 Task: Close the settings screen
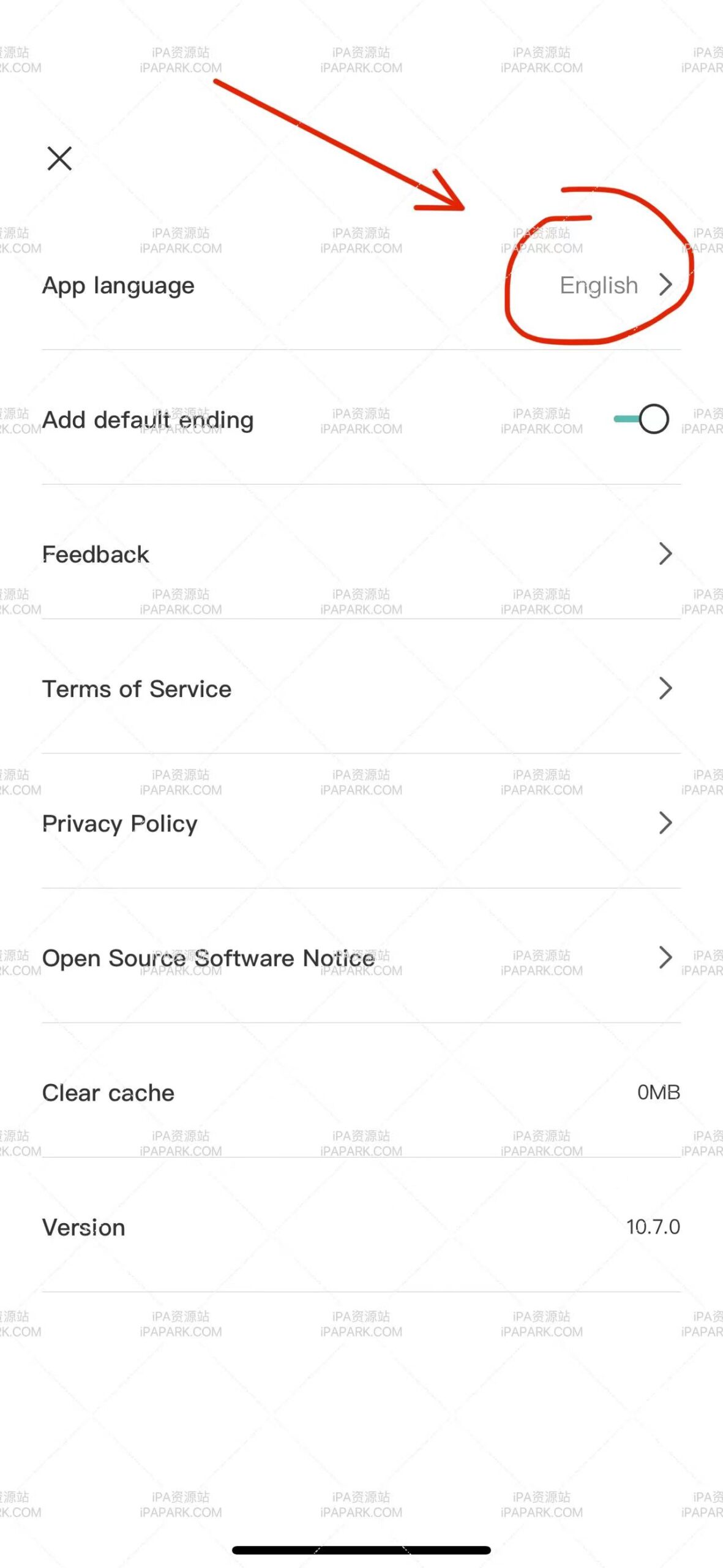click(x=59, y=159)
